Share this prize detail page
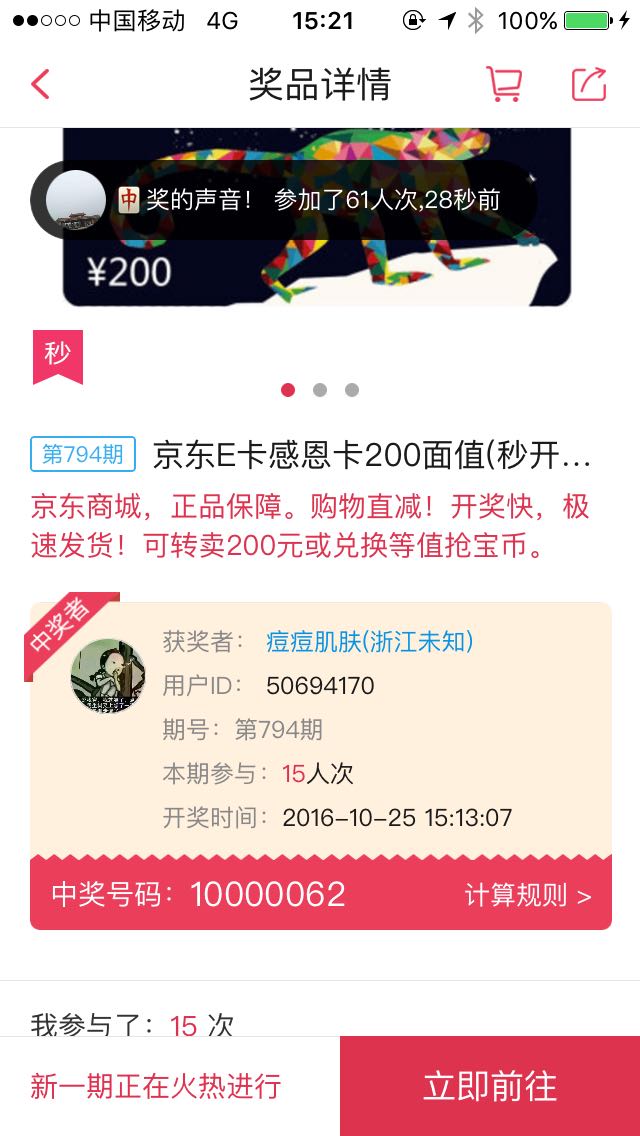The image size is (640, 1136). 589,84
